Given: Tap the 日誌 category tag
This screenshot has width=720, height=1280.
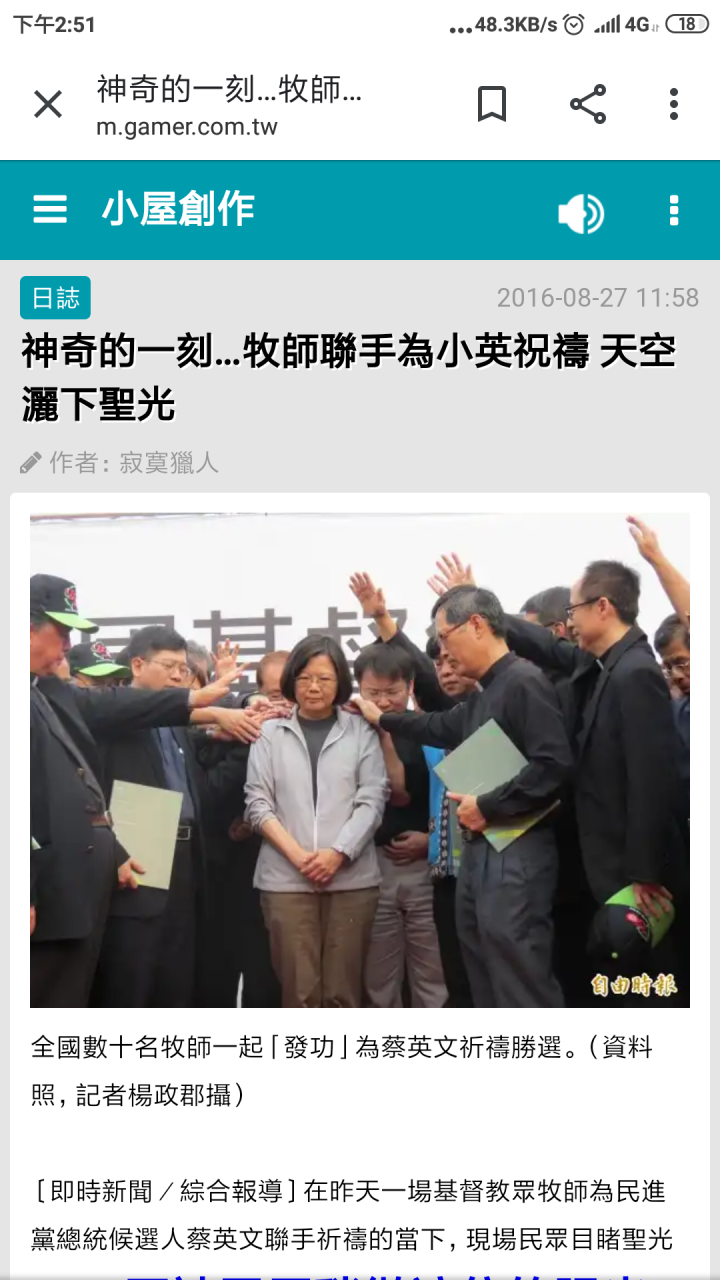Looking at the screenshot, I should point(55,298).
